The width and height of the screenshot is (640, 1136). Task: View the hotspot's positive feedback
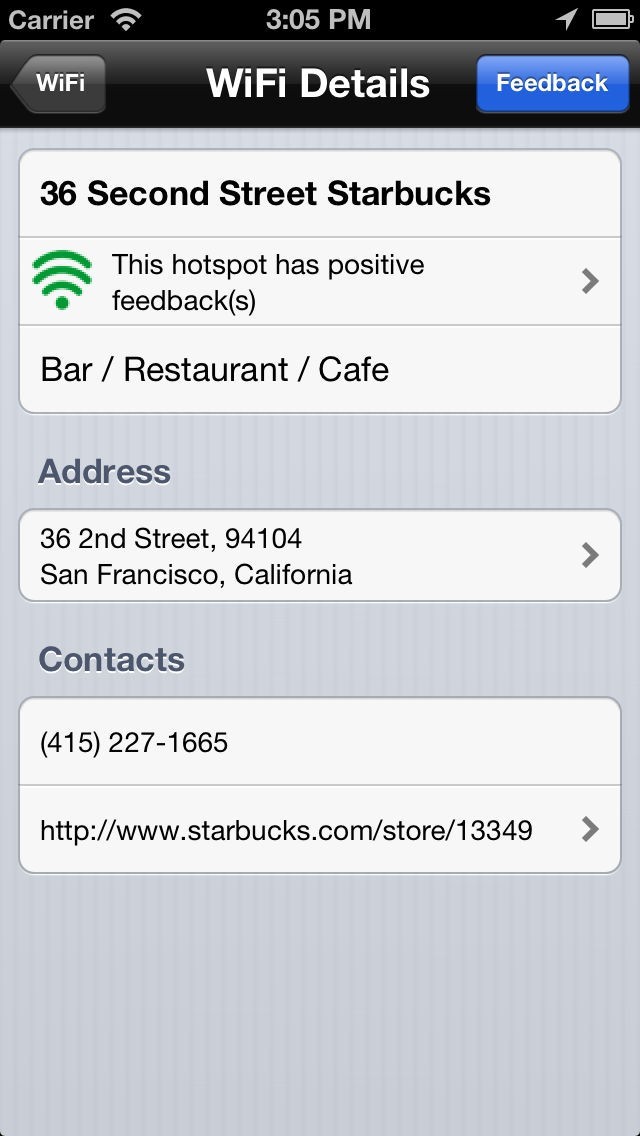pyautogui.click(x=320, y=281)
